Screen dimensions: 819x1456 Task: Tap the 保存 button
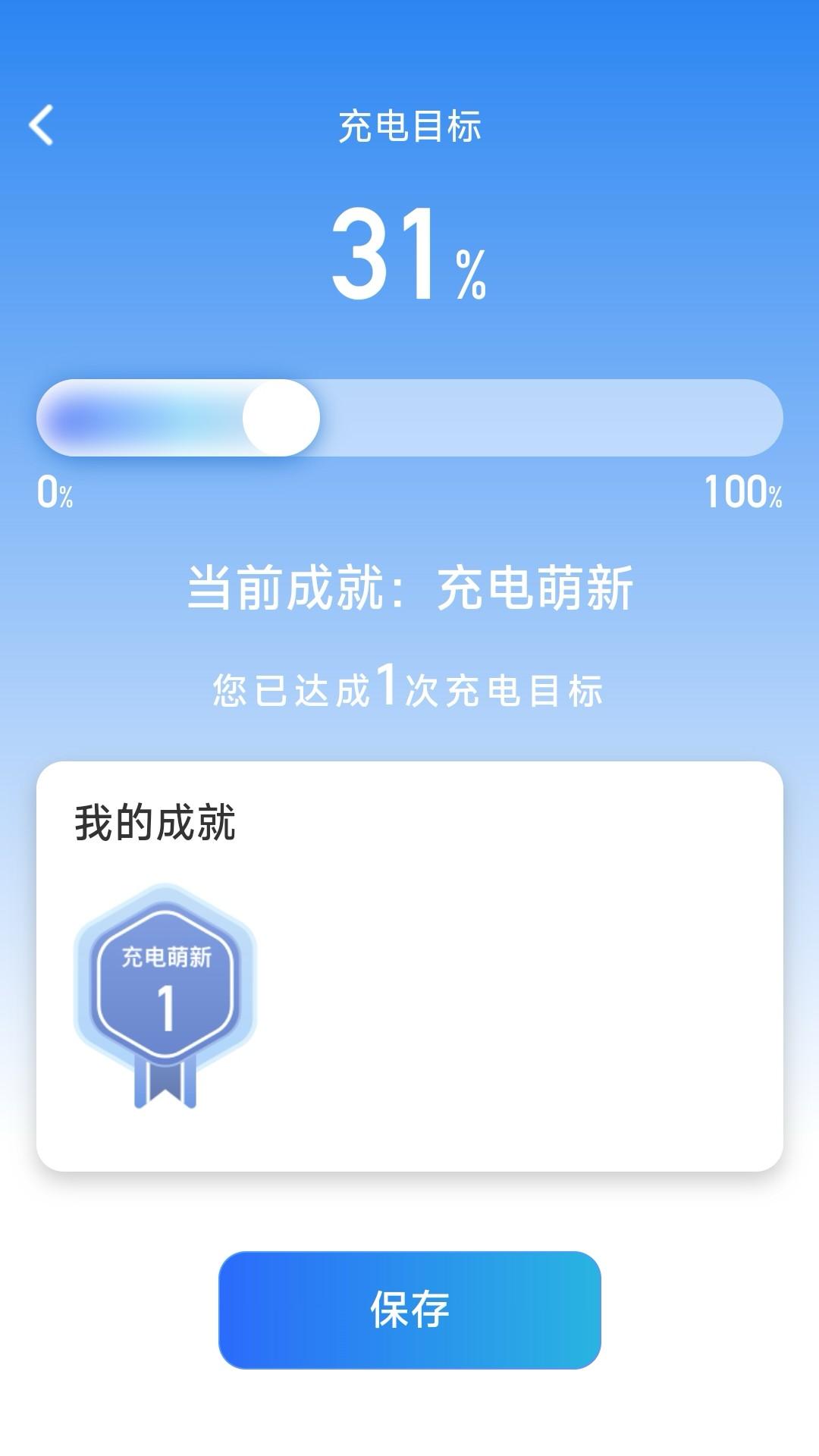click(409, 1310)
